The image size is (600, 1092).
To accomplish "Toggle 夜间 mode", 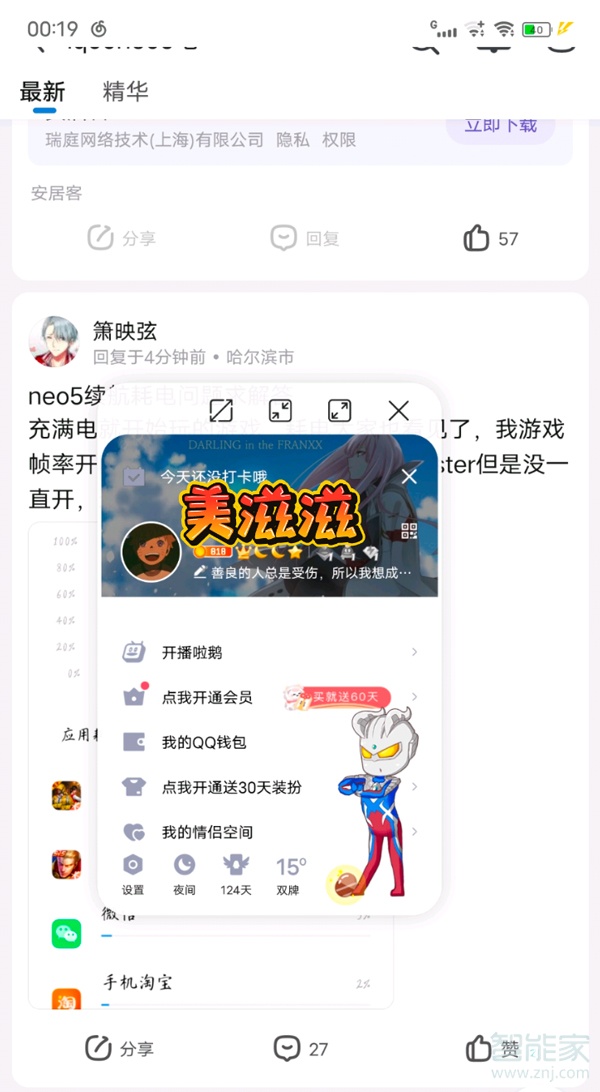I will click(x=184, y=874).
